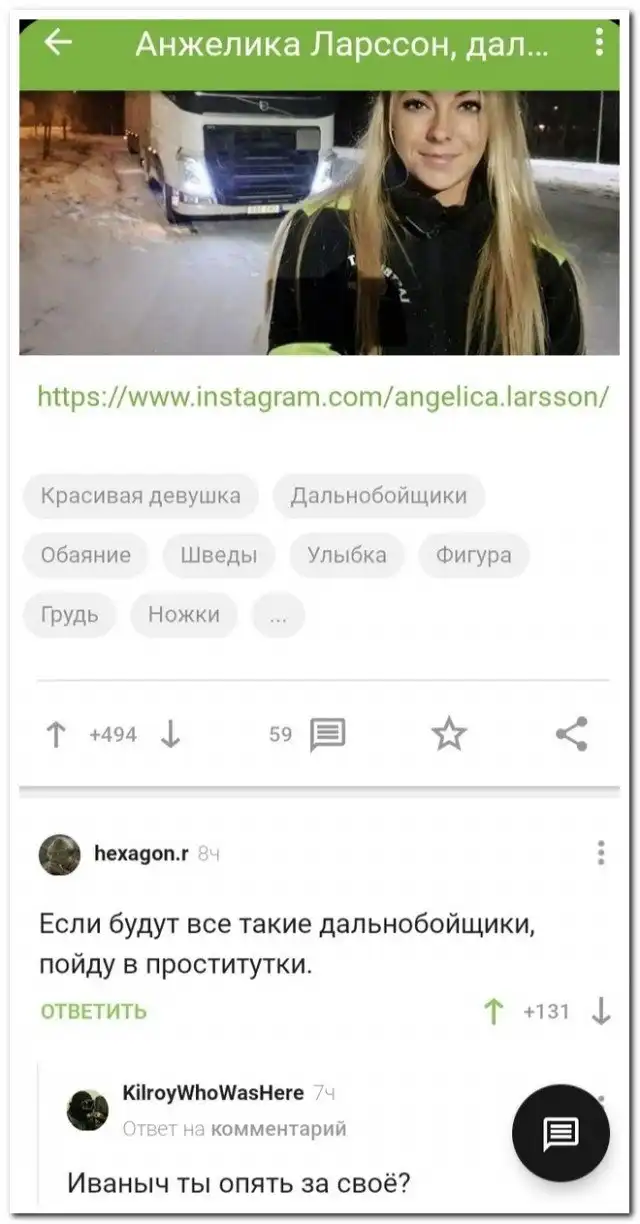Screen dimensions: 640x1224
Task: Select the Красивая девушка tag
Action: (140, 496)
